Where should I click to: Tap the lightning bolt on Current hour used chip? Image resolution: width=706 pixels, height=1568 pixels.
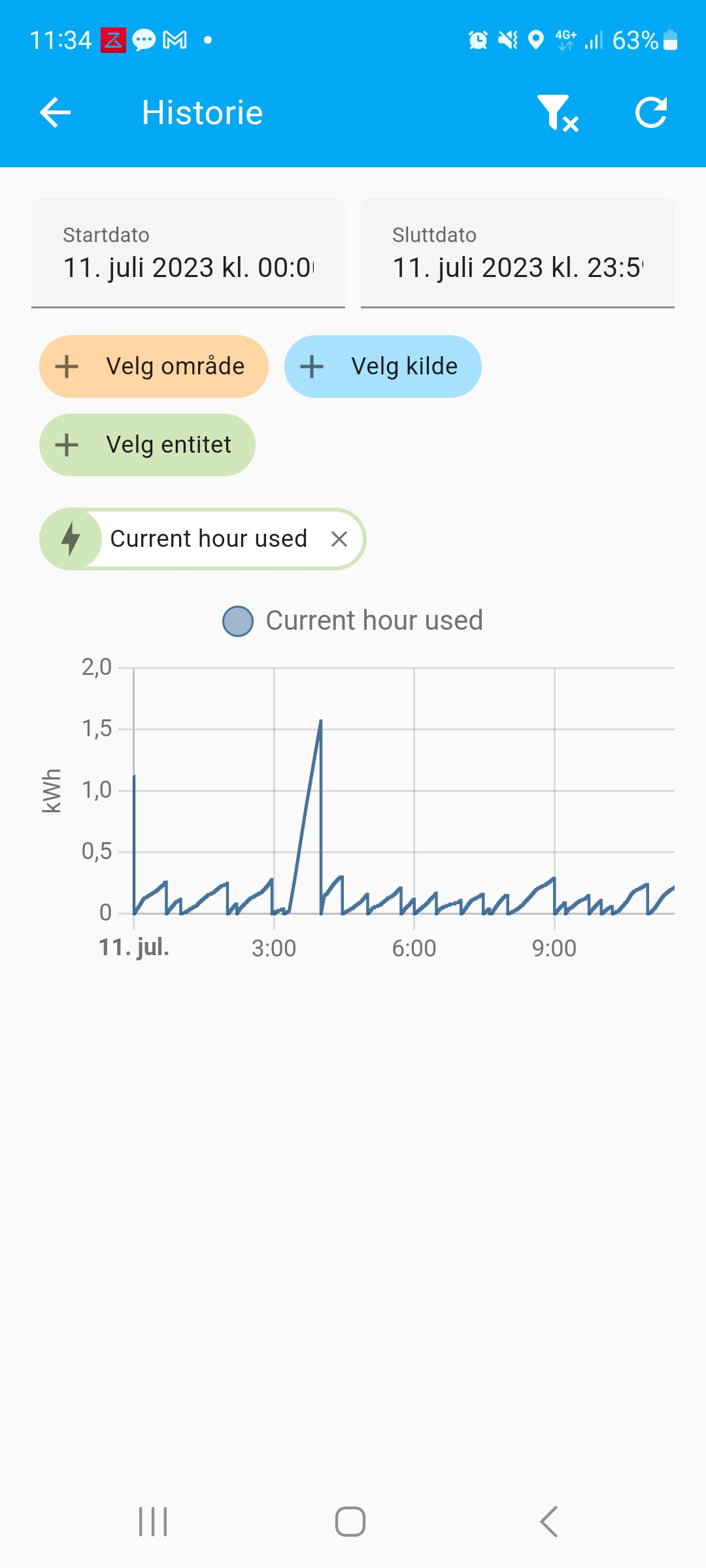(x=71, y=538)
